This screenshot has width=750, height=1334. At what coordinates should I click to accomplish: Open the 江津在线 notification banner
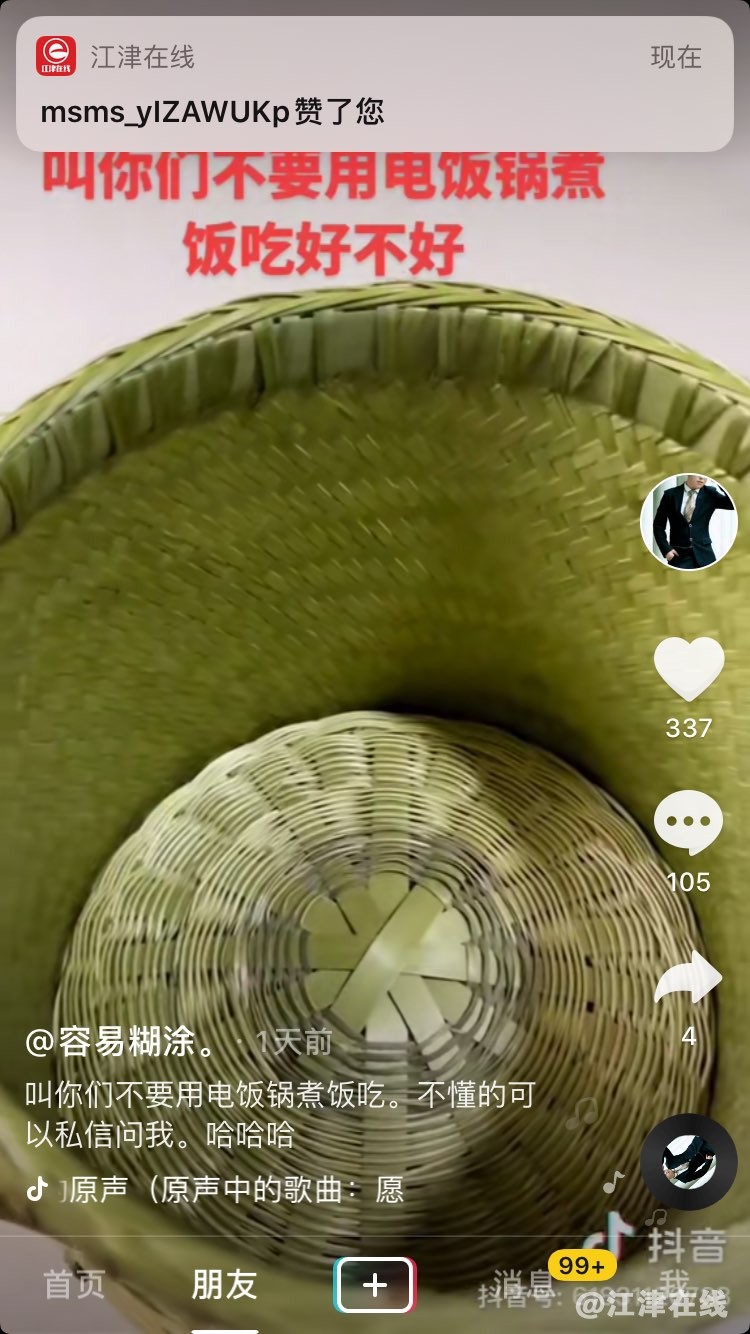click(374, 84)
